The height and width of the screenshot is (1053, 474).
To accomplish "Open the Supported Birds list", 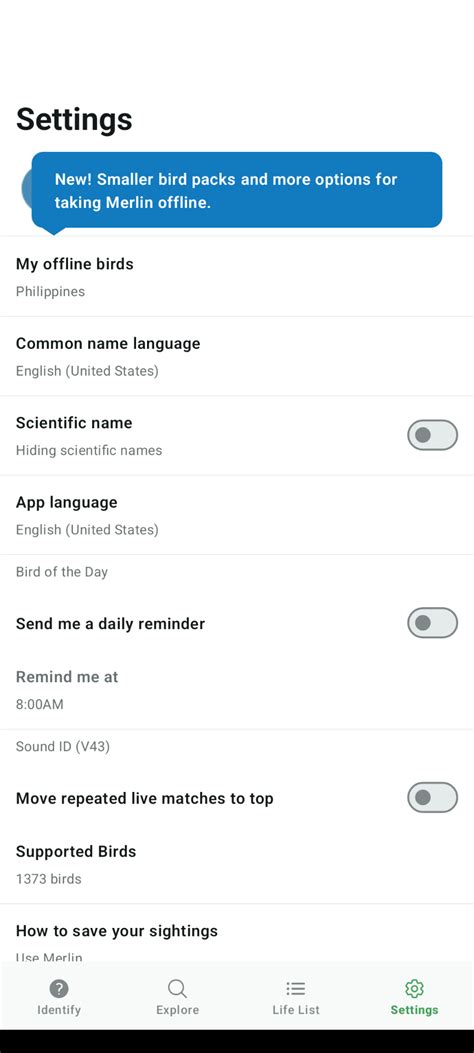I will tap(237, 864).
